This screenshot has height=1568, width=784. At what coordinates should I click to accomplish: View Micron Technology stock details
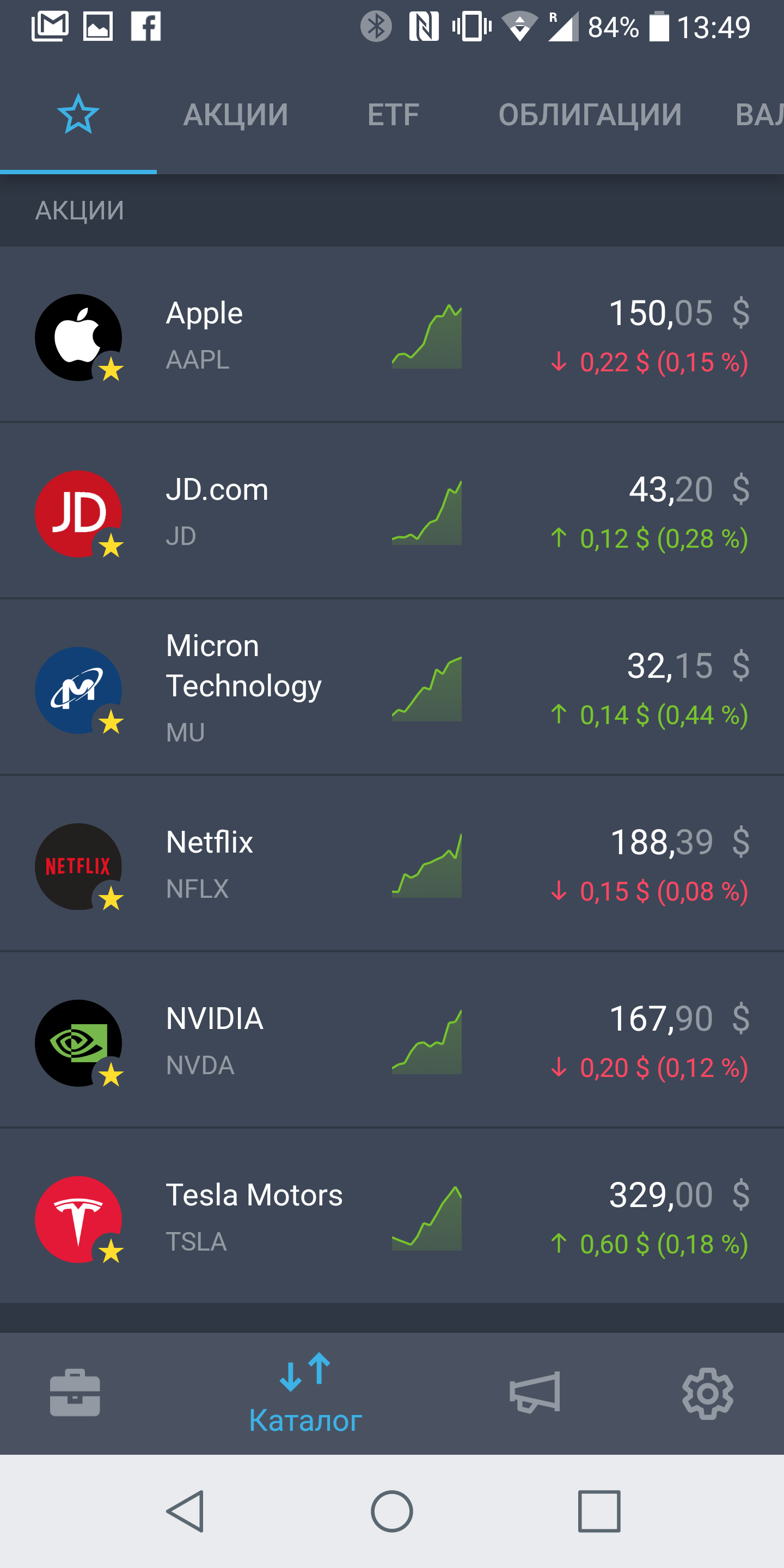pos(392,688)
